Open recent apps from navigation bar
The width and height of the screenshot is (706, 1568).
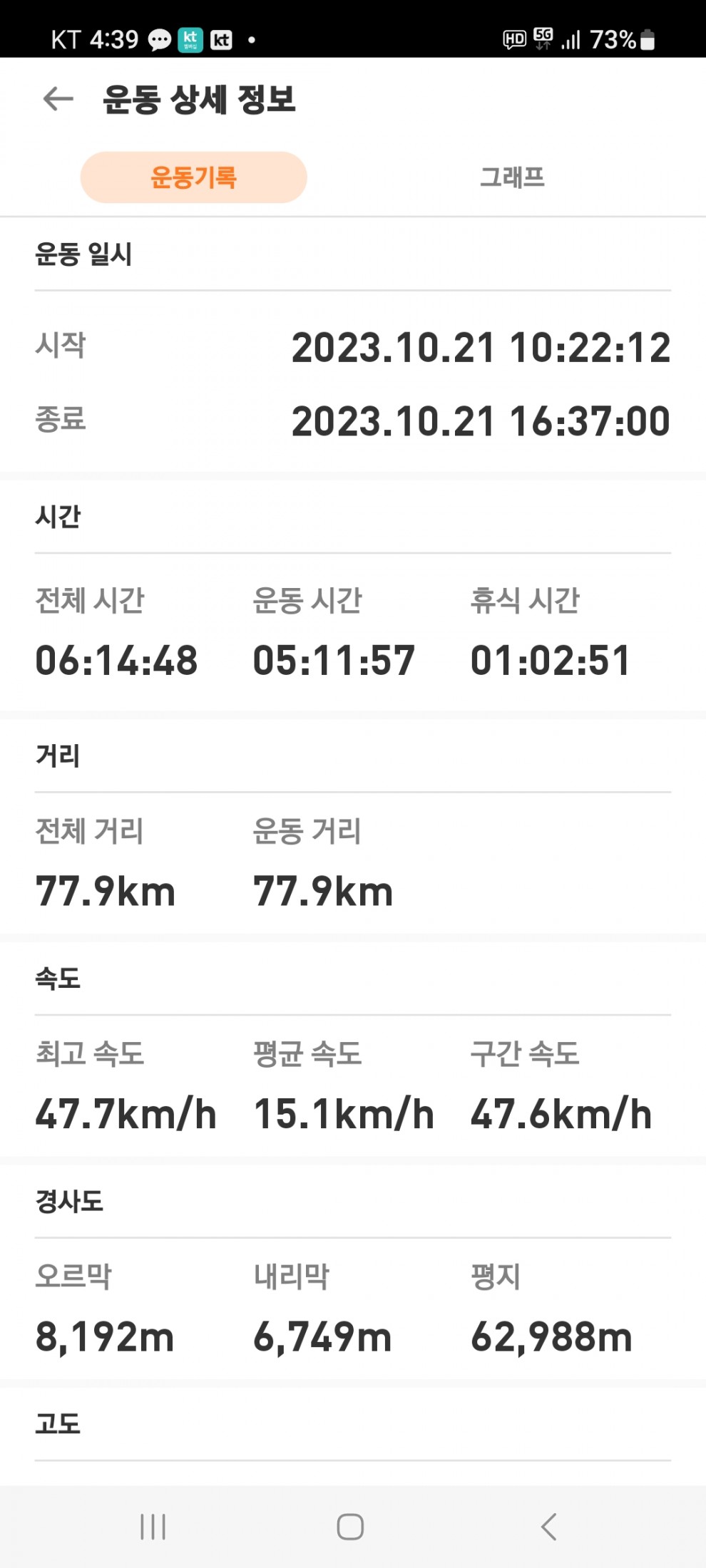(x=153, y=1527)
